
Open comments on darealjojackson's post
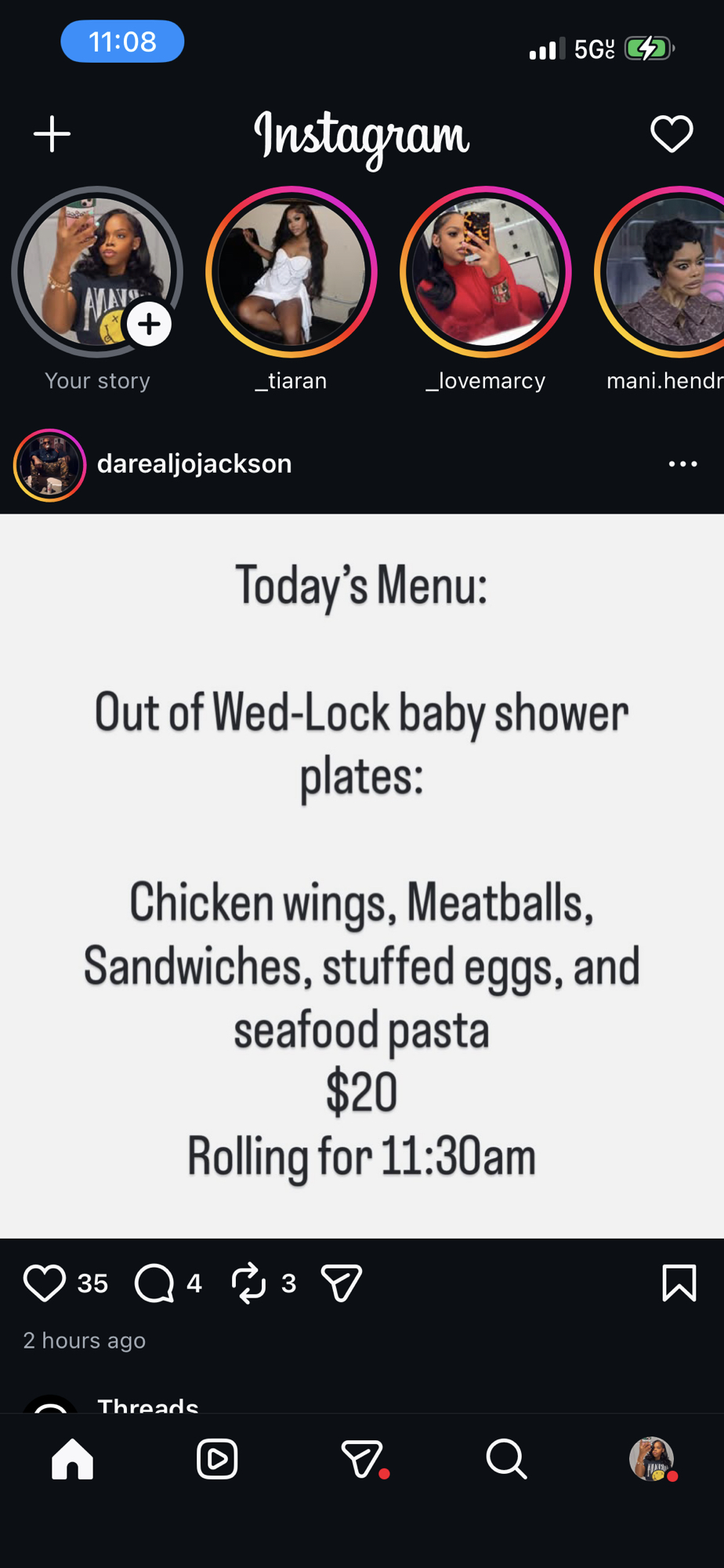pyautogui.click(x=154, y=1283)
